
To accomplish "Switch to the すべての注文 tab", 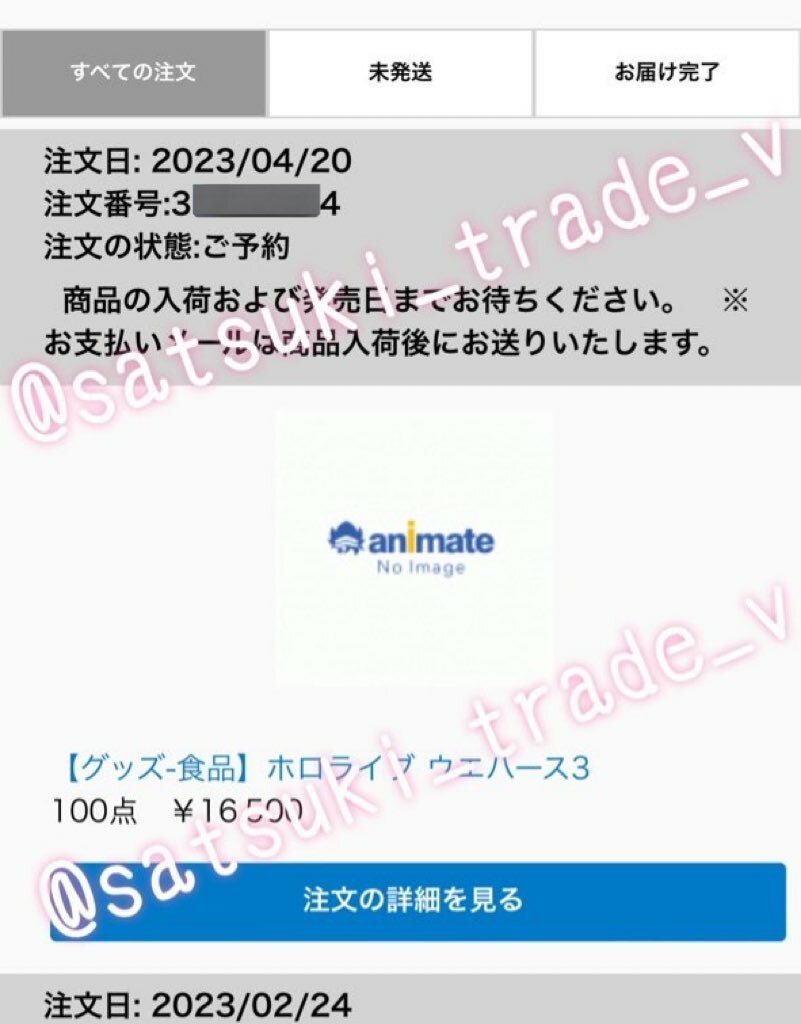I will coord(133,73).
